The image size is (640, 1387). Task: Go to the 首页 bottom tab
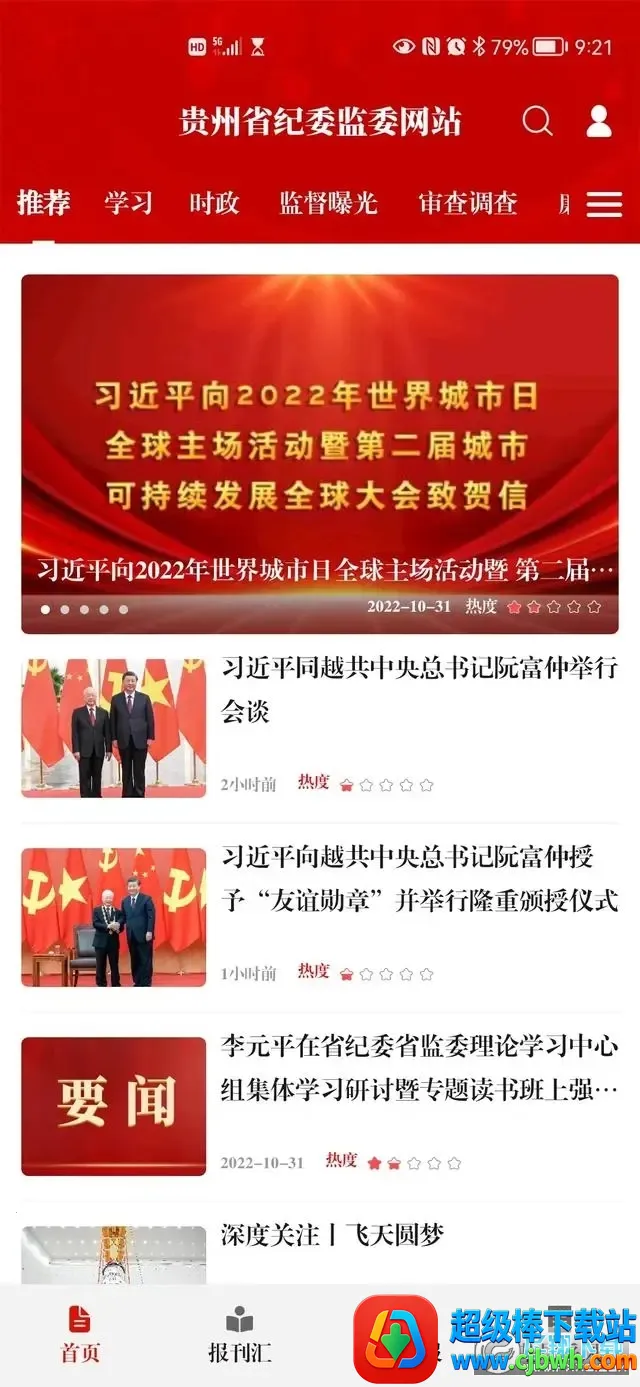pos(80,1334)
